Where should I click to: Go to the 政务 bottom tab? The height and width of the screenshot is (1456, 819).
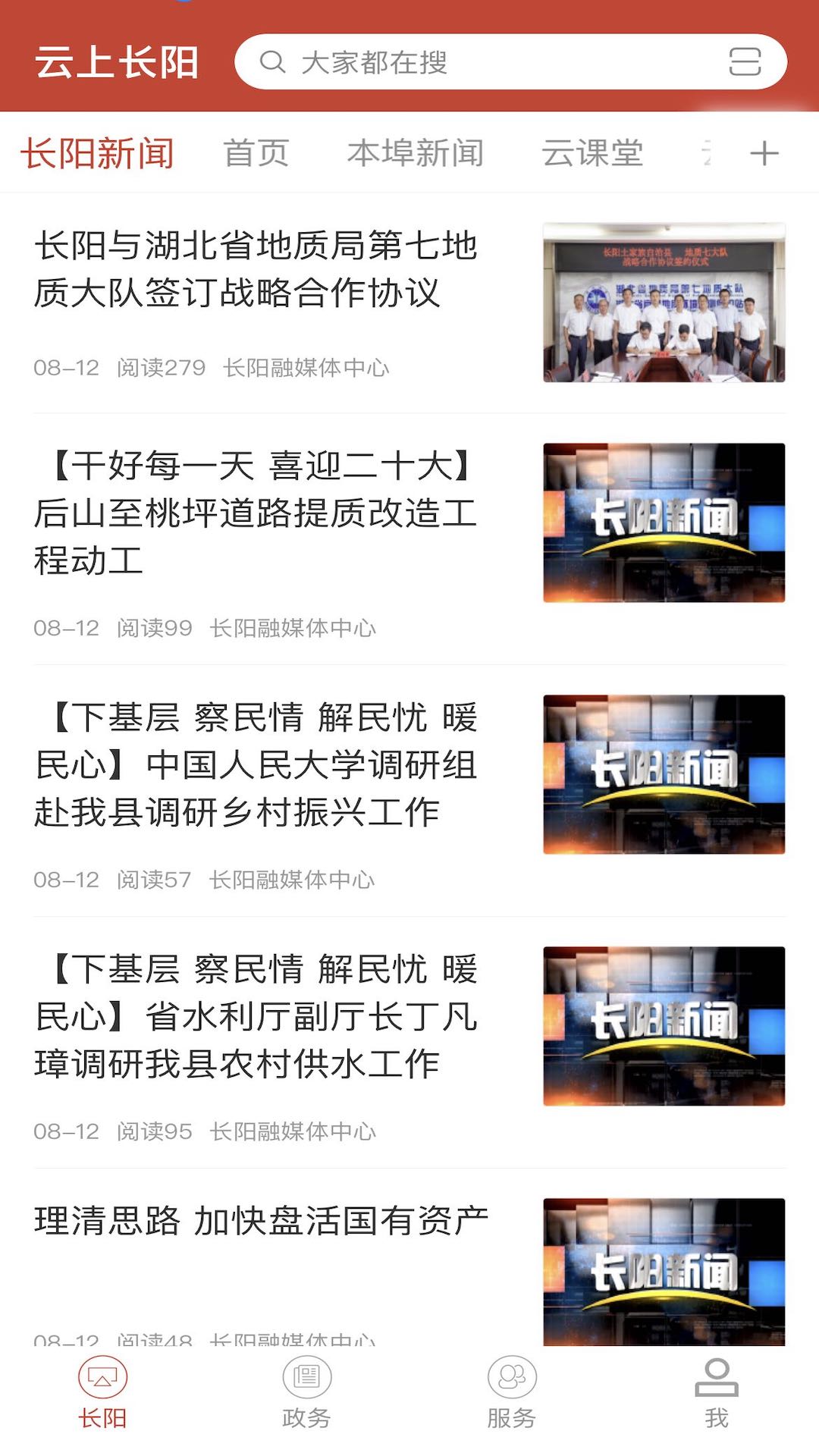pyautogui.click(x=306, y=1394)
